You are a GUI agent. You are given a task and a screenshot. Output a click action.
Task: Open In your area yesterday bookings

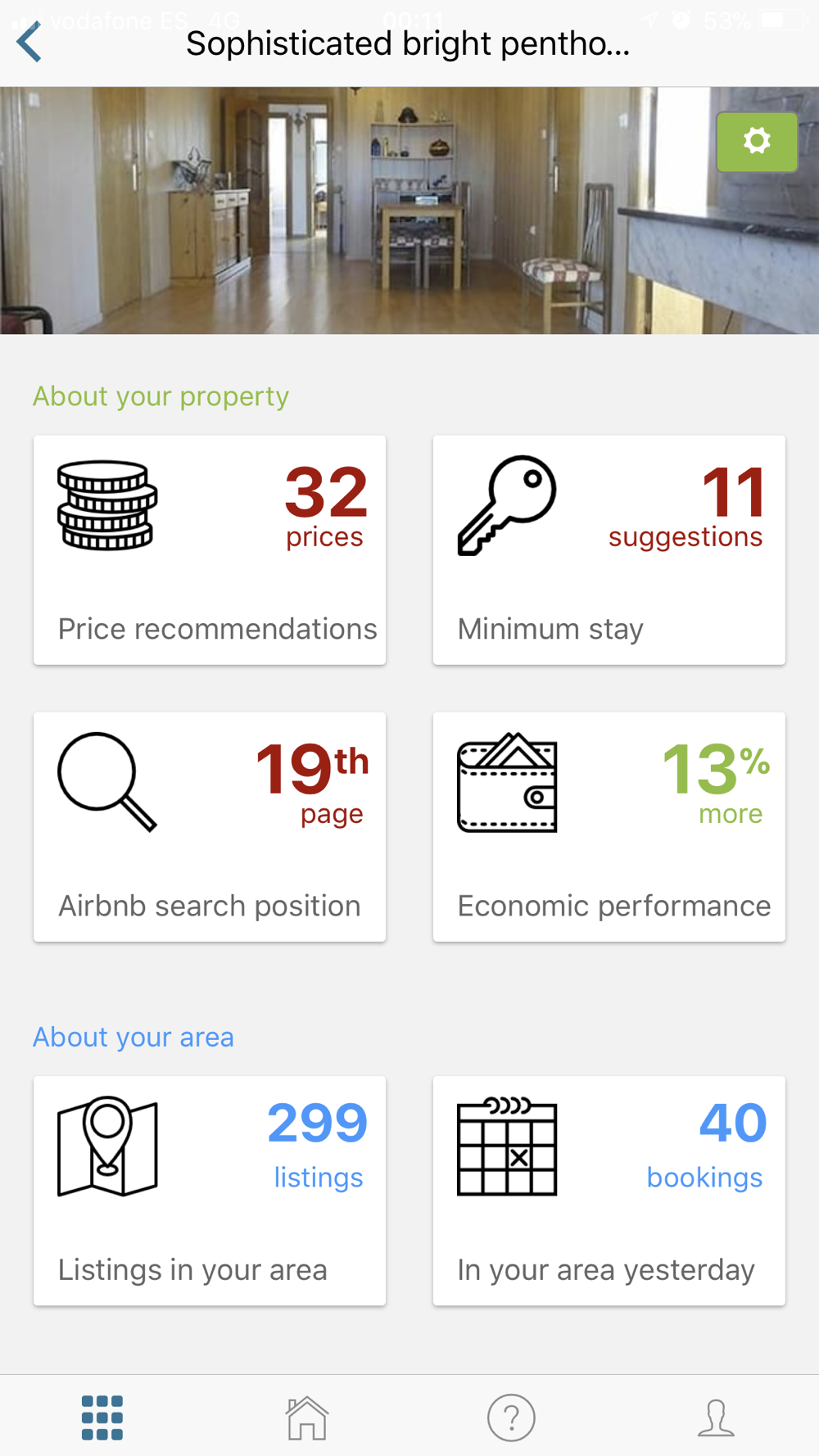pos(609,1191)
